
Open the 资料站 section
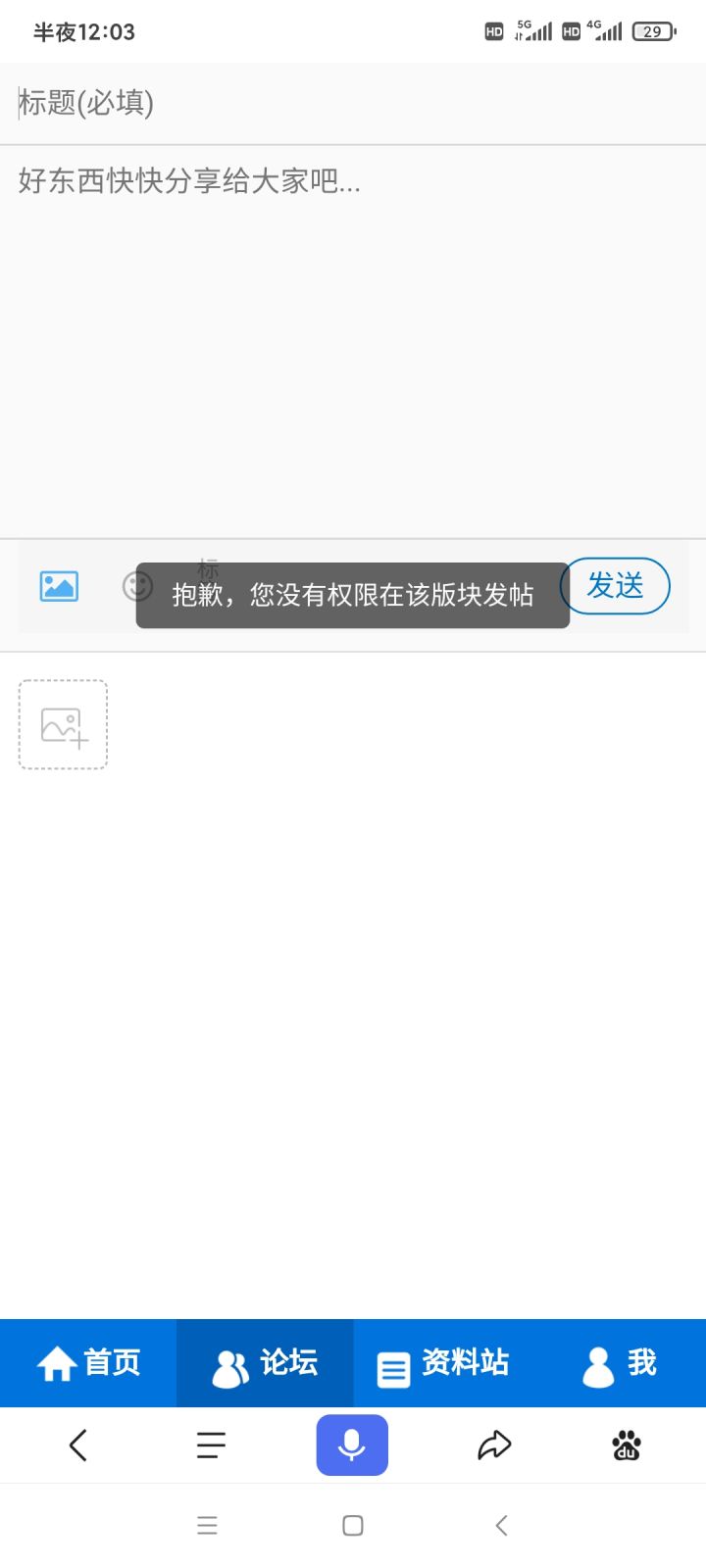pyautogui.click(x=441, y=1362)
